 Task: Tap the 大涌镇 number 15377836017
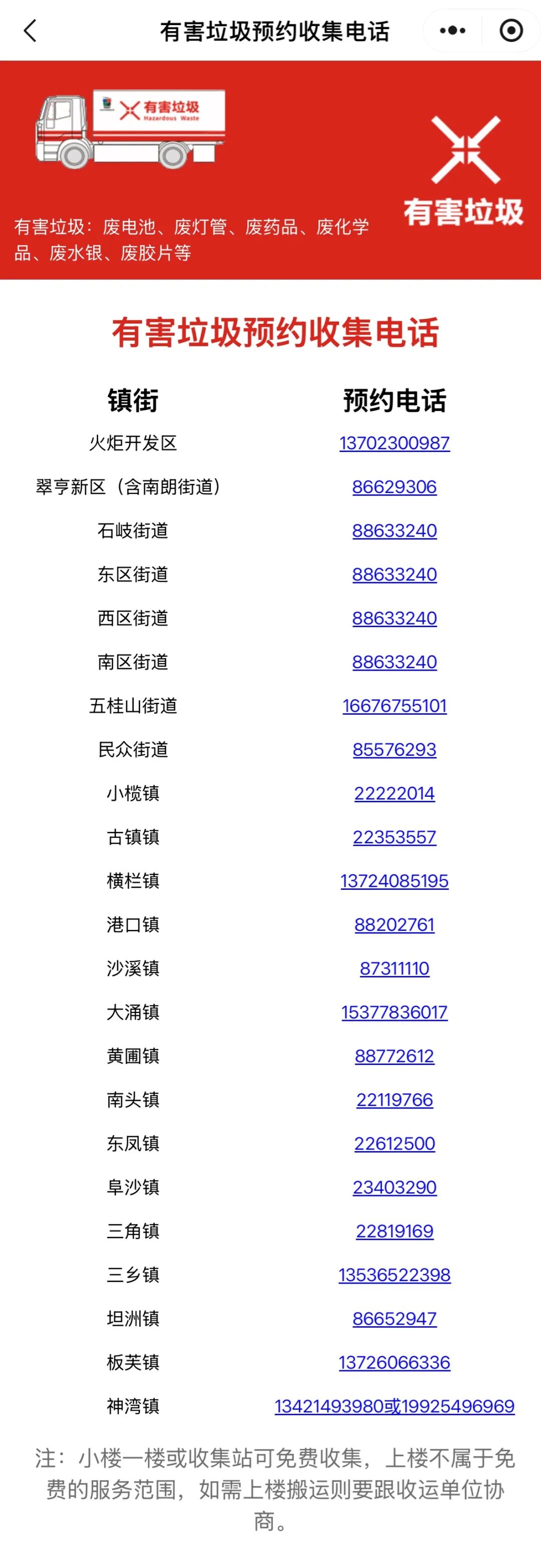(x=394, y=1012)
